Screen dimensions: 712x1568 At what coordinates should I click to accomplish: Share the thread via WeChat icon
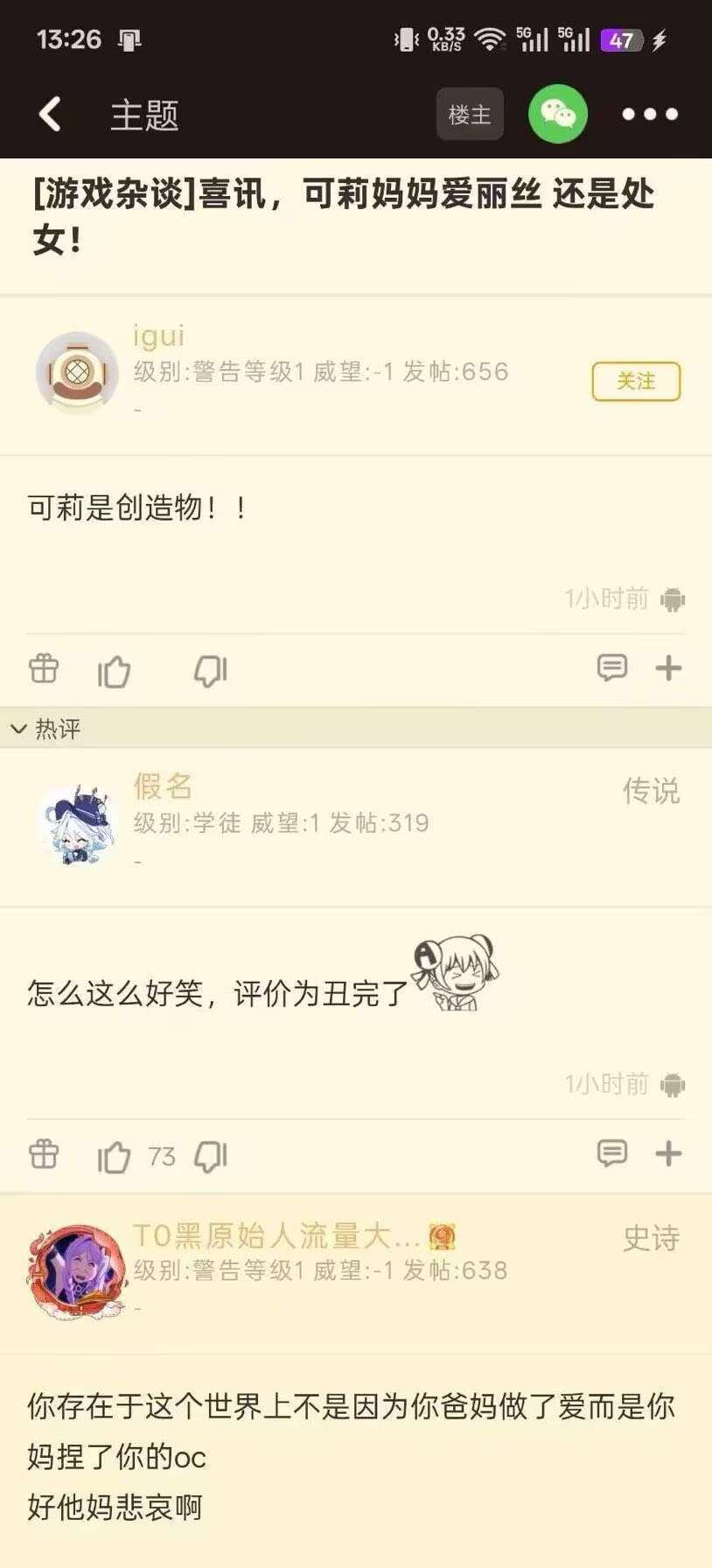pyautogui.click(x=557, y=115)
